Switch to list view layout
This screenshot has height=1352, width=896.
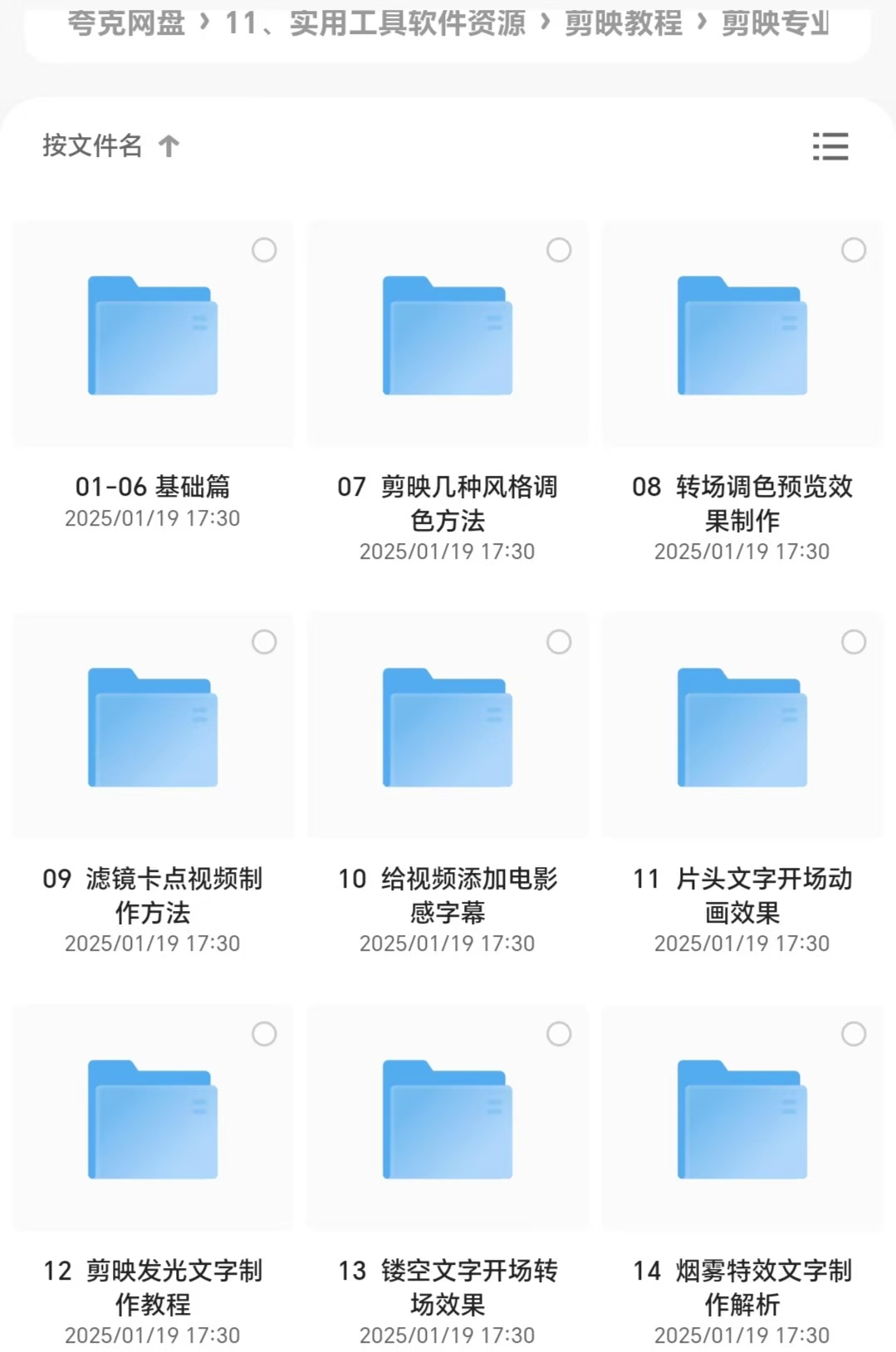click(830, 146)
